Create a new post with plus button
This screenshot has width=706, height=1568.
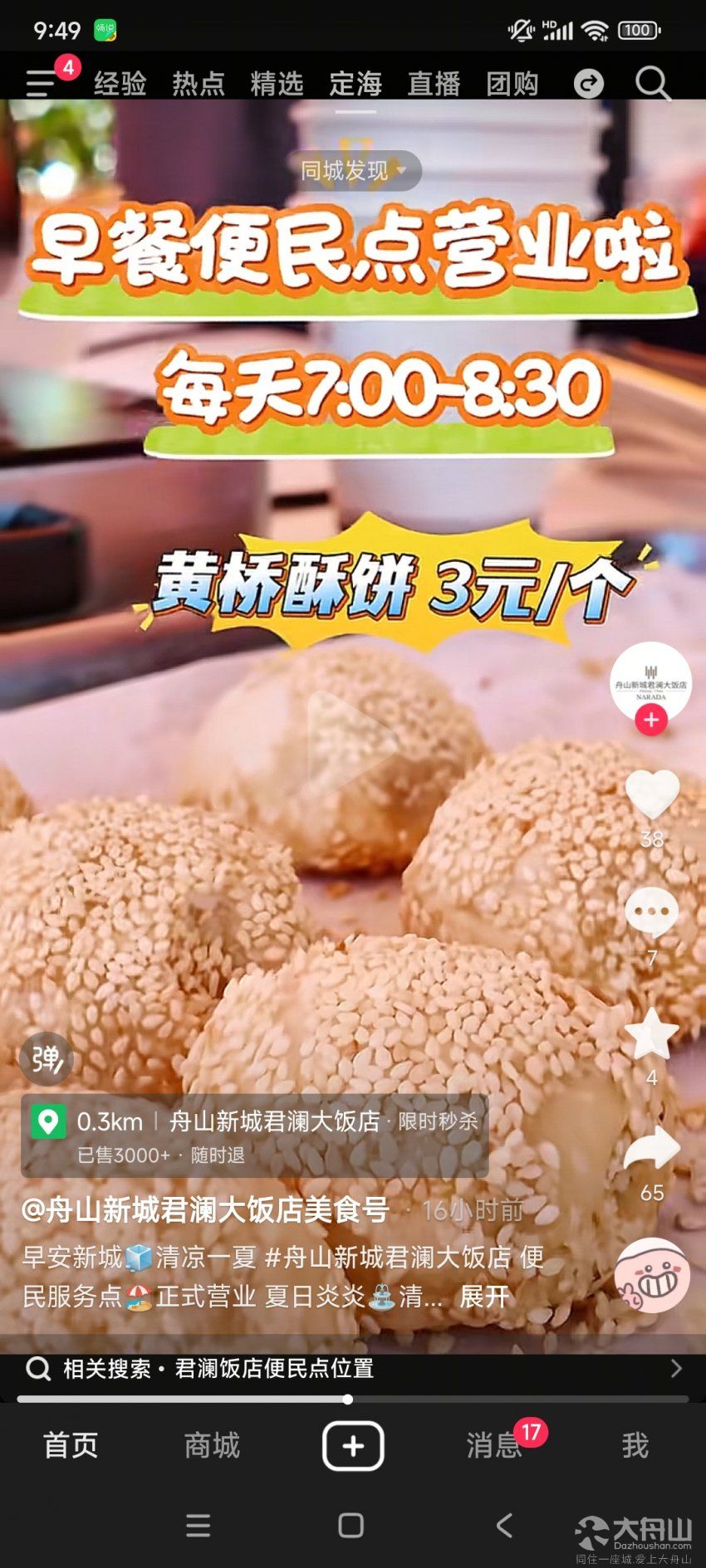[353, 1445]
